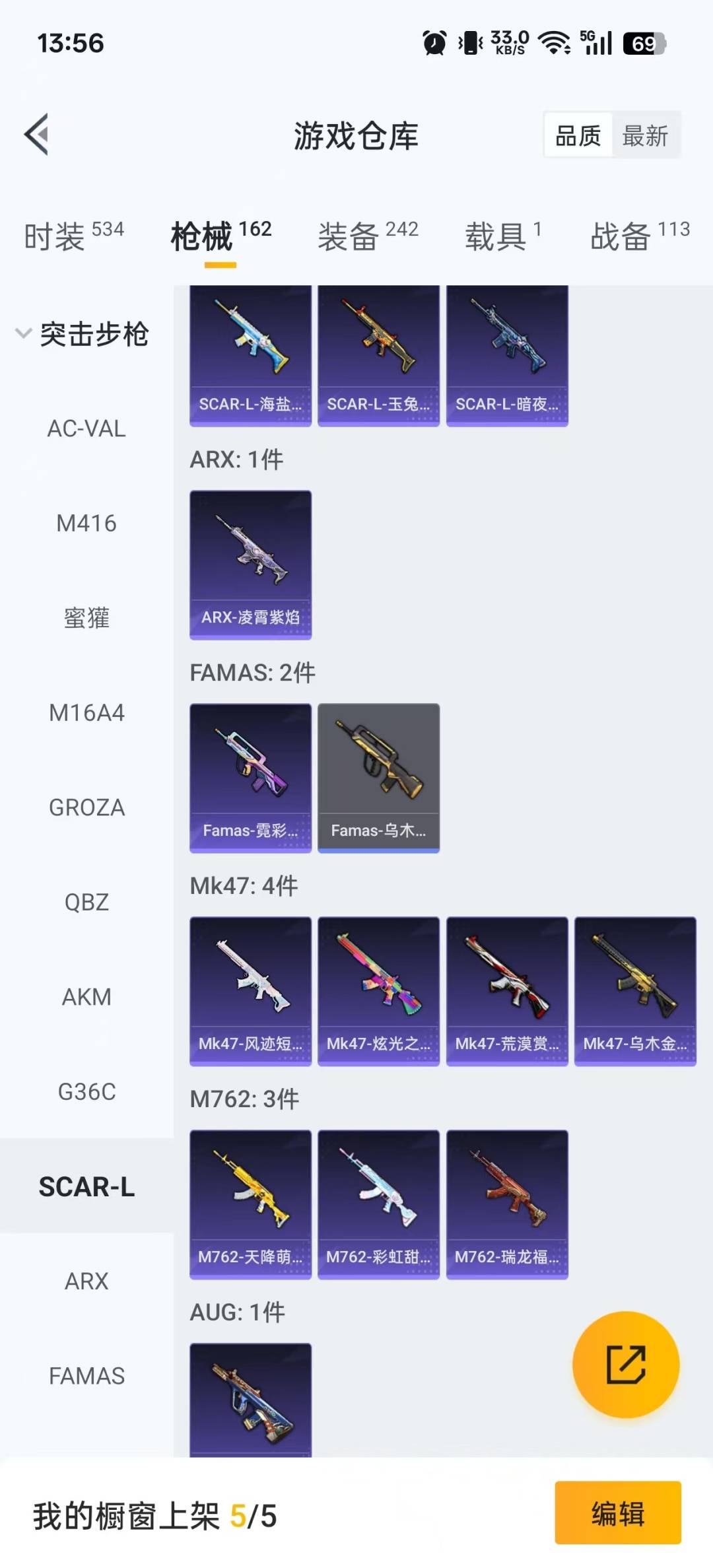
Task: Sort warehouse by 最新
Action: tap(645, 136)
